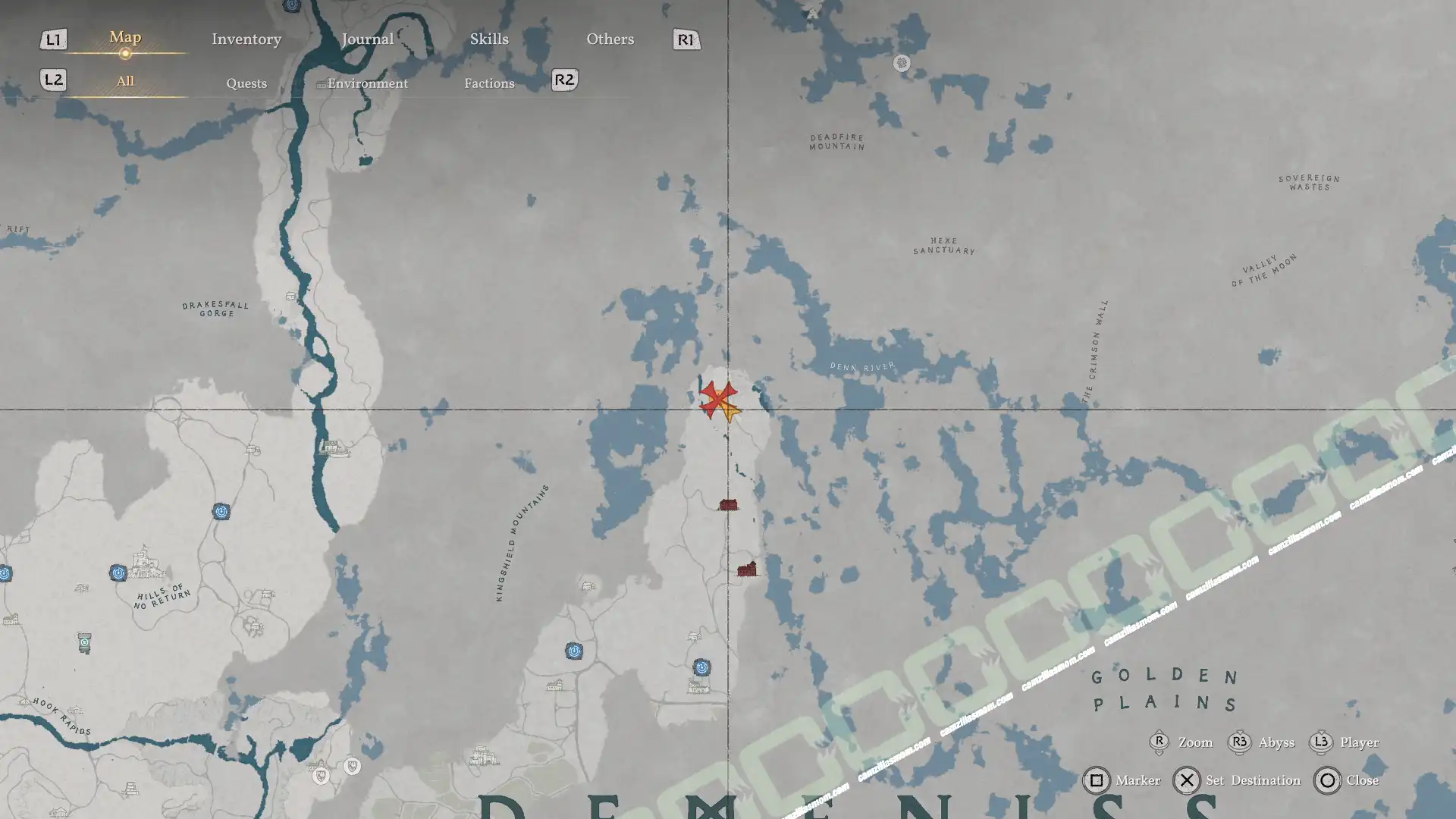1456x819 pixels.
Task: Go to the Skills tab
Action: [488, 39]
